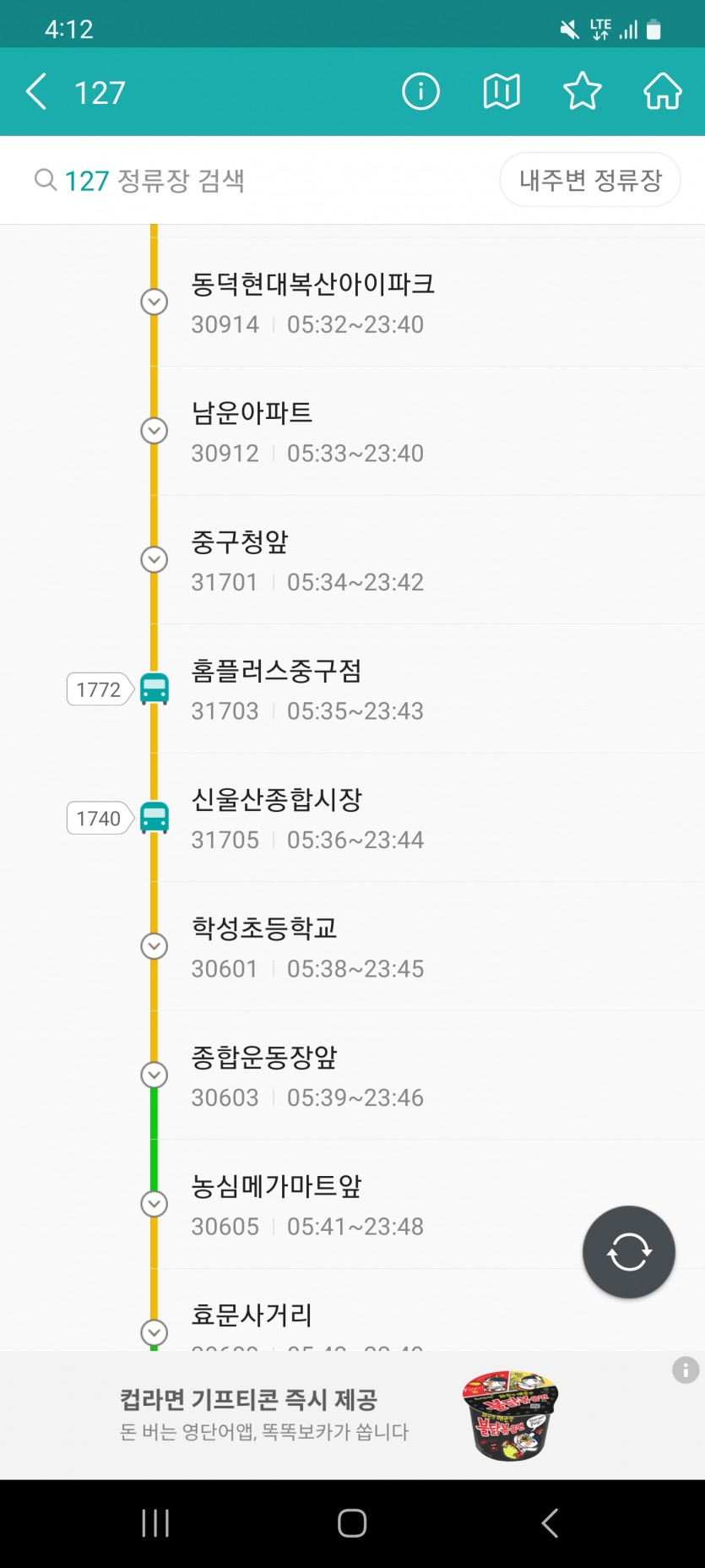The width and height of the screenshot is (705, 1568).
Task: Go back from route 127
Action: (37, 91)
